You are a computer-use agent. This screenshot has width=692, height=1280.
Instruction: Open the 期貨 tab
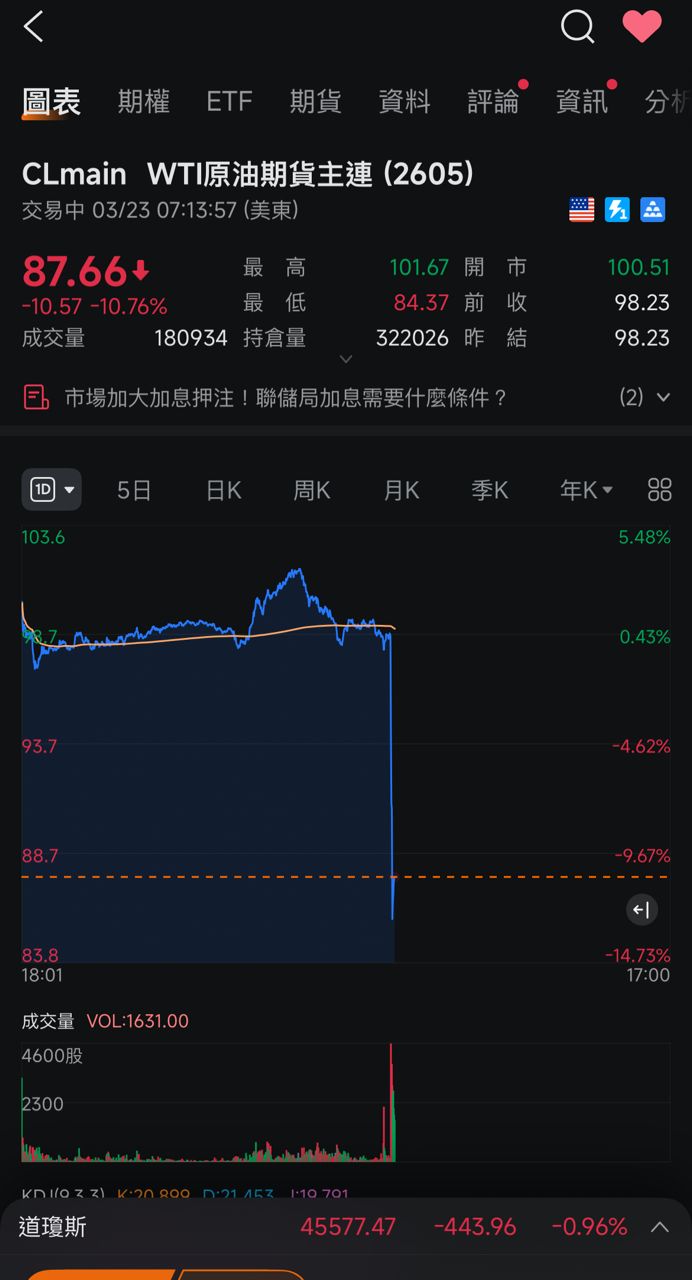coord(315,101)
